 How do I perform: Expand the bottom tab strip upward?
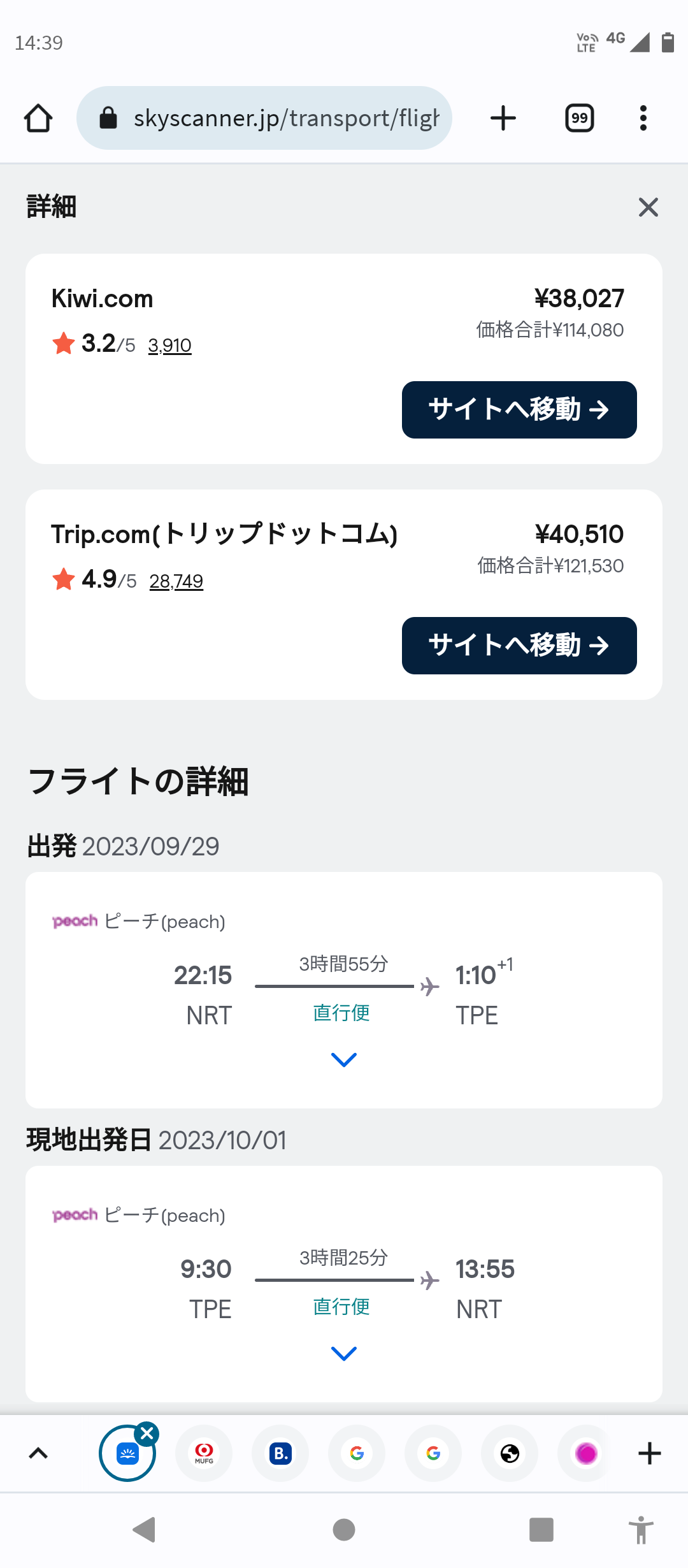38,1453
